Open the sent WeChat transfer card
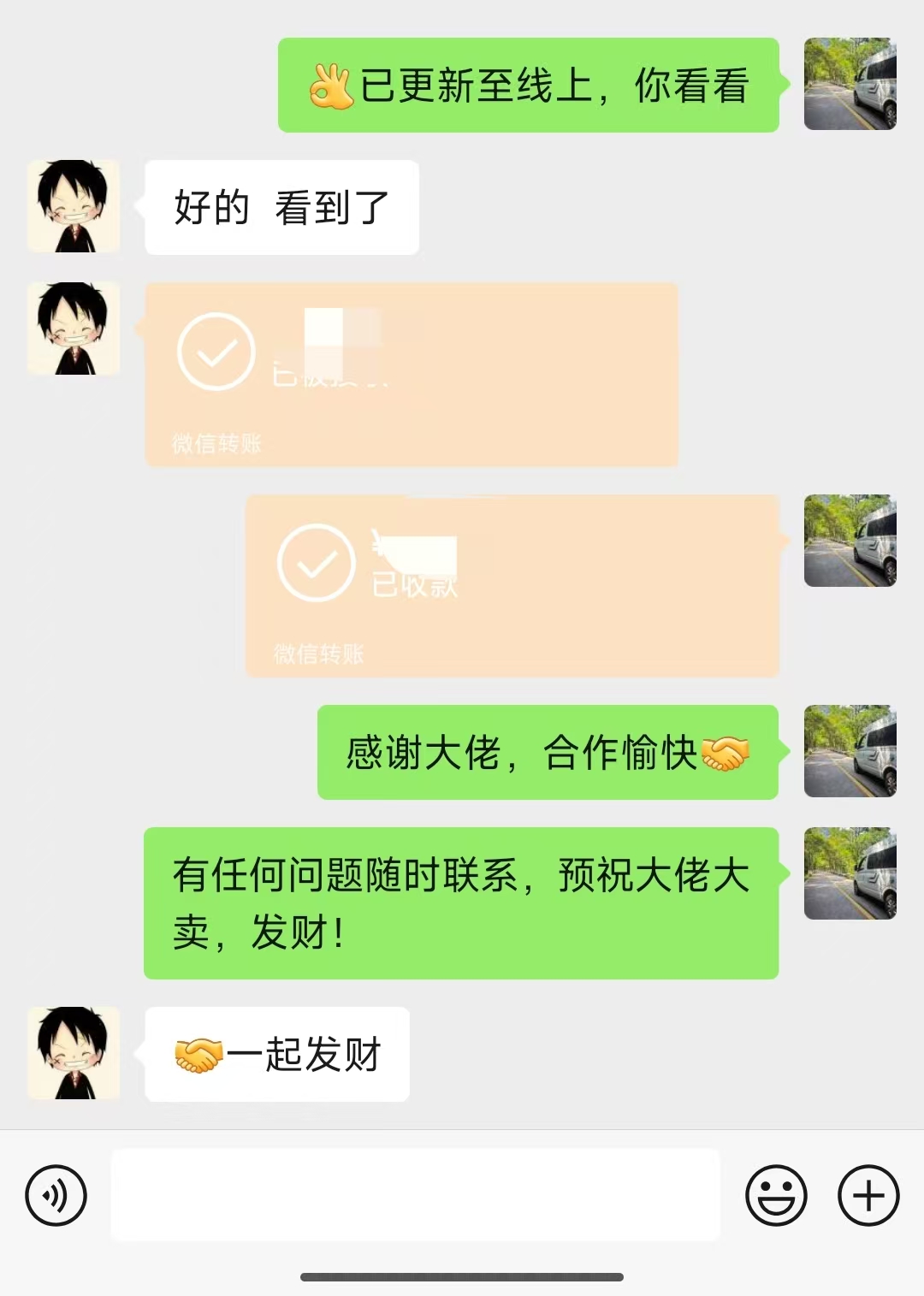The height and width of the screenshot is (1296, 924). coord(512,586)
